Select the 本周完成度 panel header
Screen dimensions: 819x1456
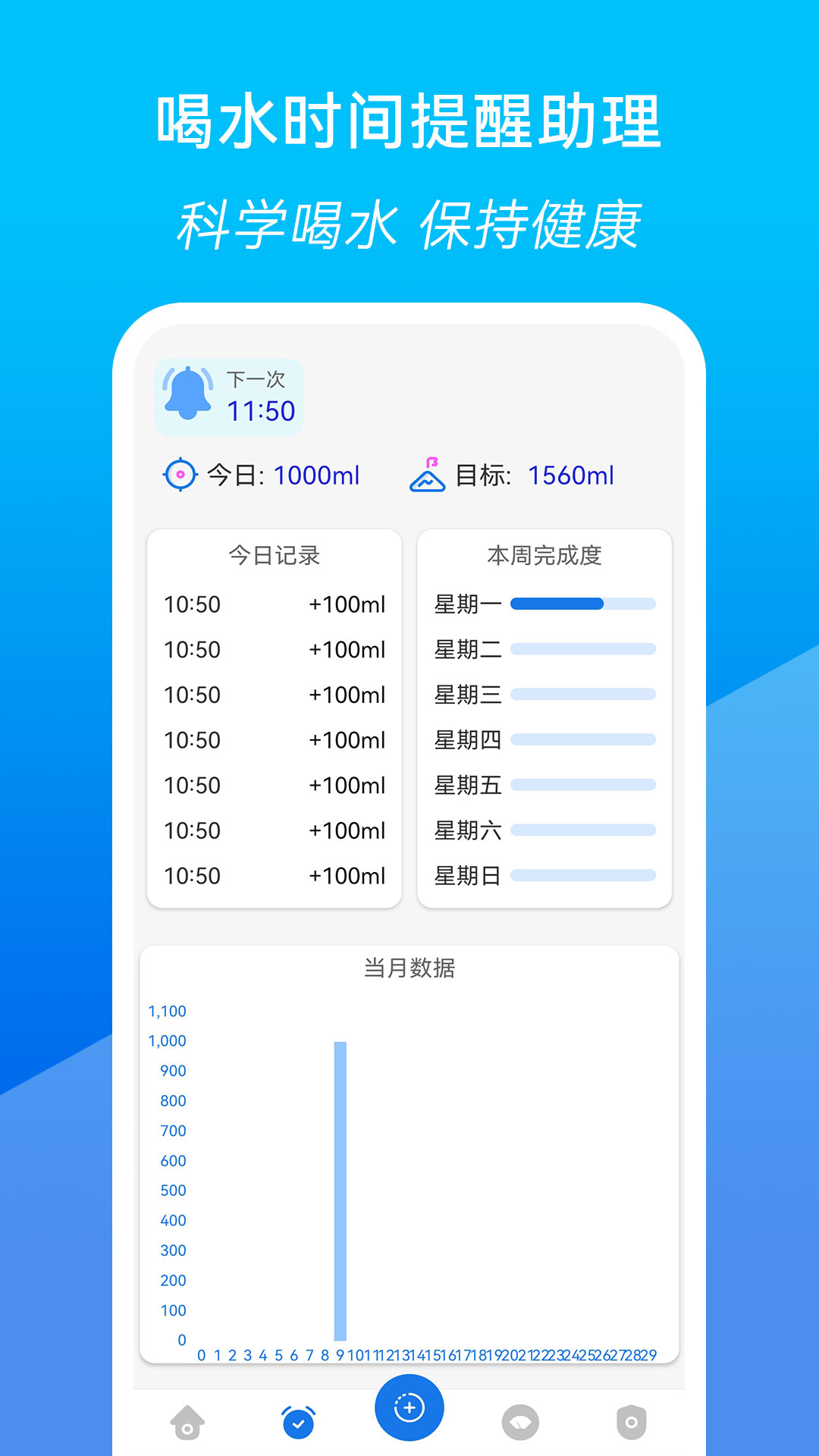click(544, 555)
